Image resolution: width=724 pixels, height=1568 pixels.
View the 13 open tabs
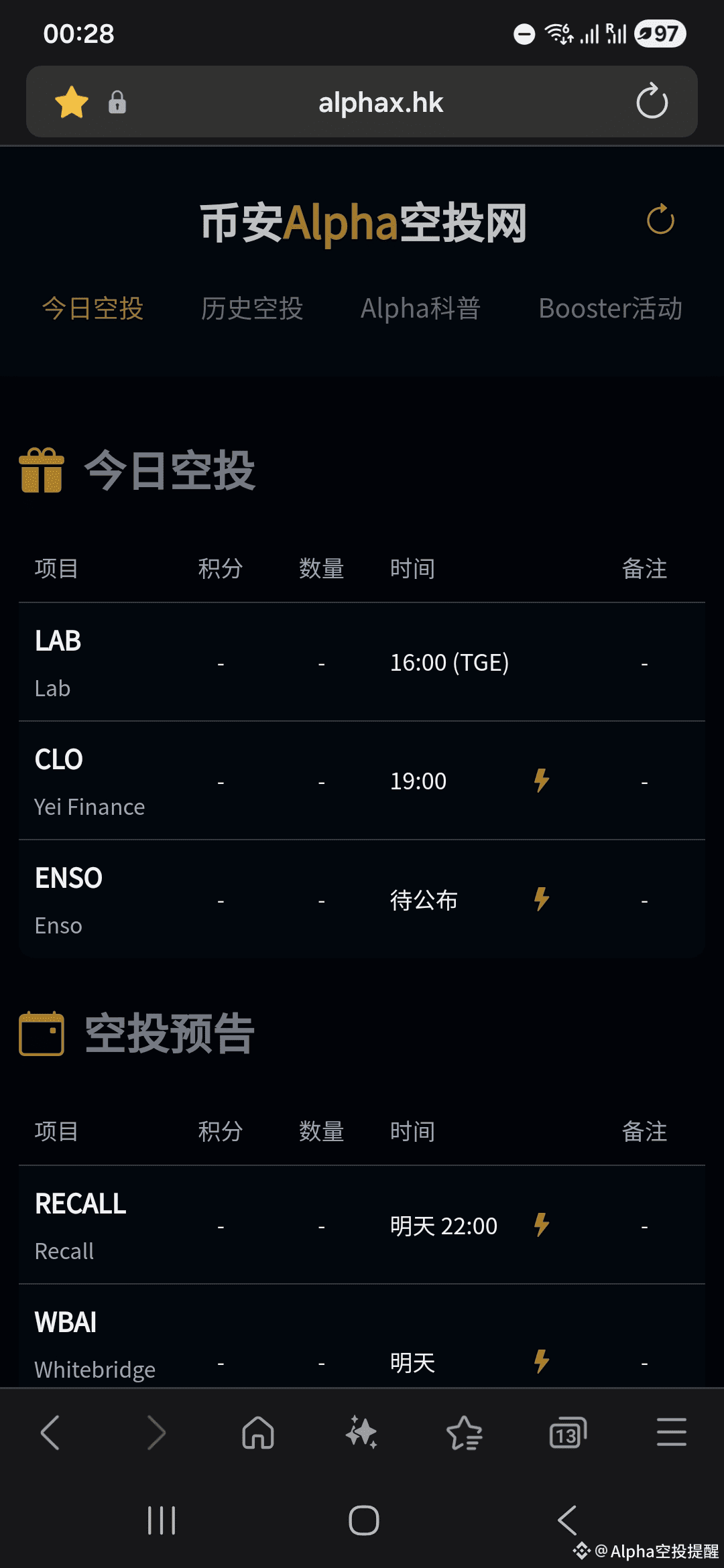568,1433
